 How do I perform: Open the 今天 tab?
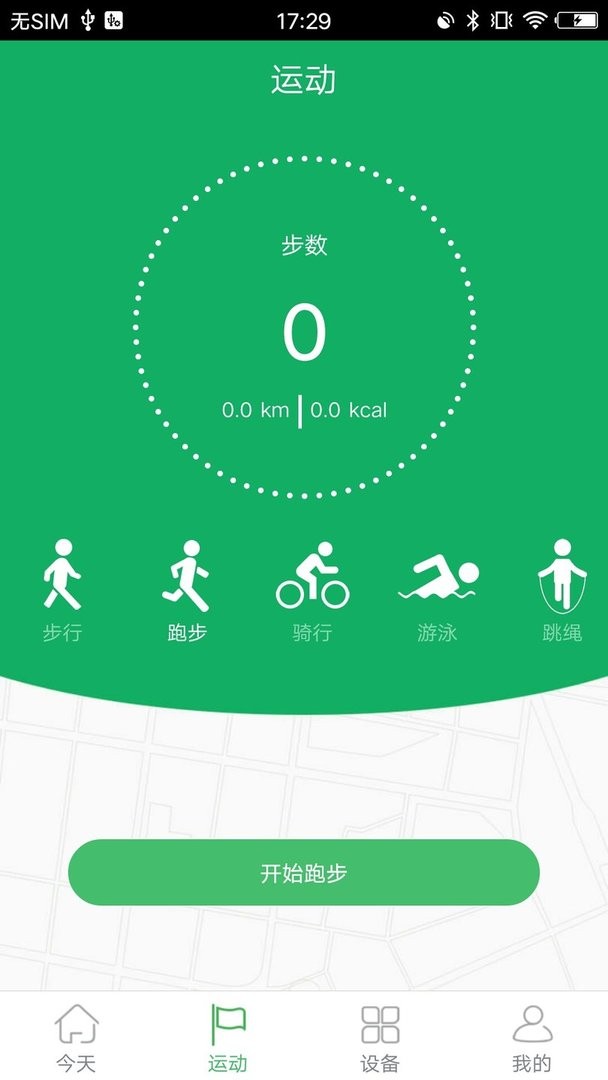pyautogui.click(x=76, y=1037)
